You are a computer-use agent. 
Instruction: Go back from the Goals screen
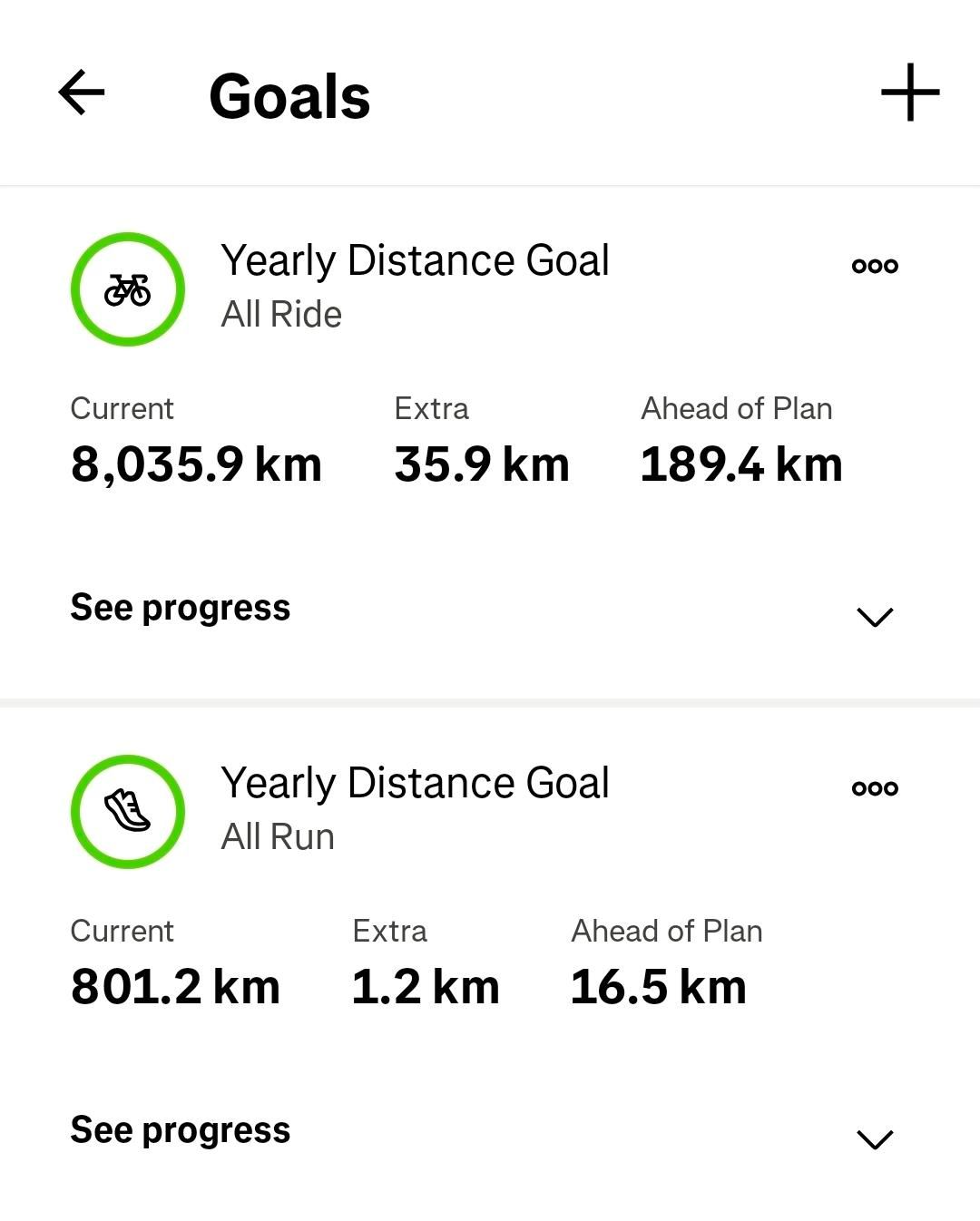[82, 93]
